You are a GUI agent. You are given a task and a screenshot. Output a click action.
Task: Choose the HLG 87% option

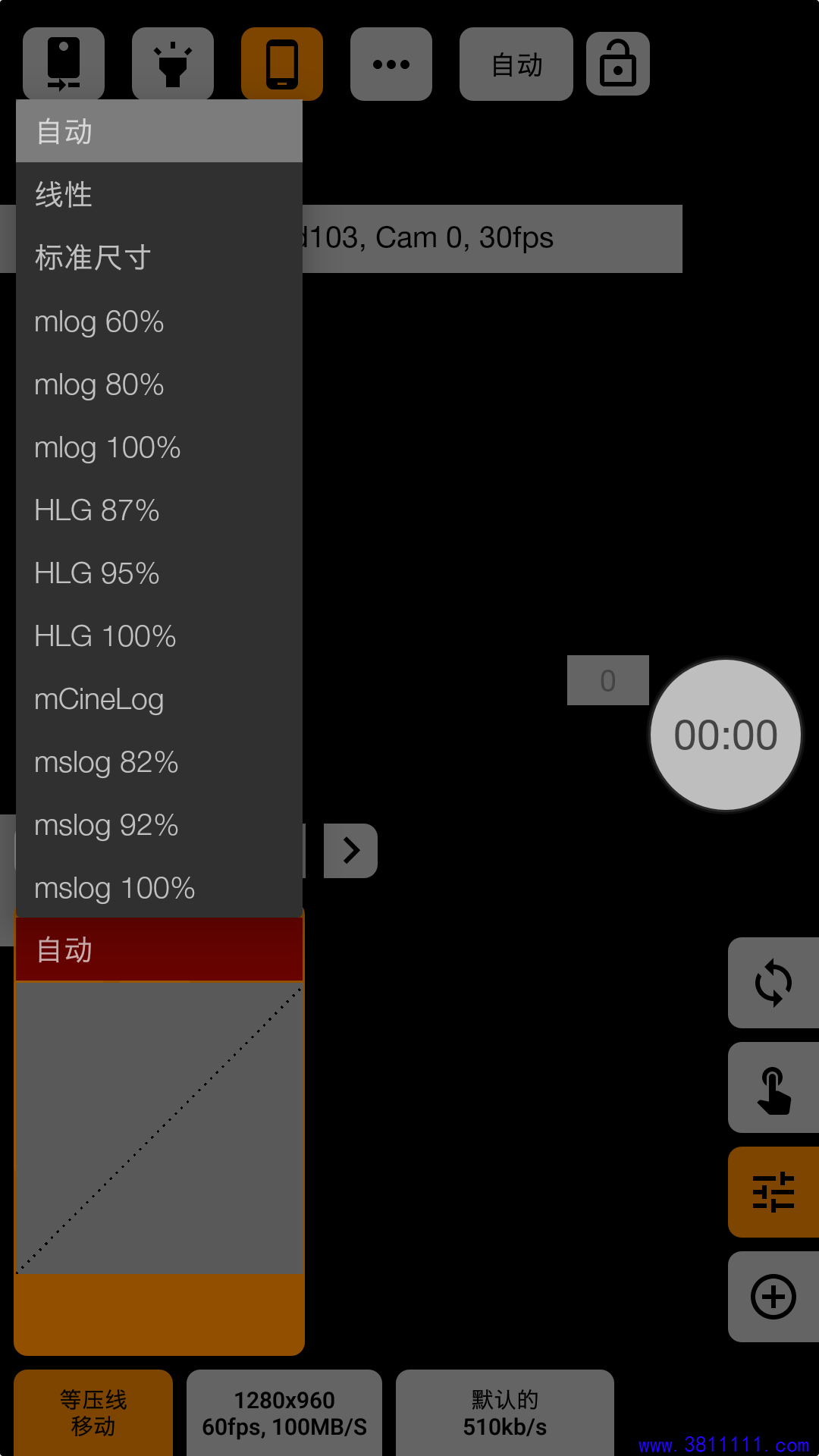[x=159, y=510]
